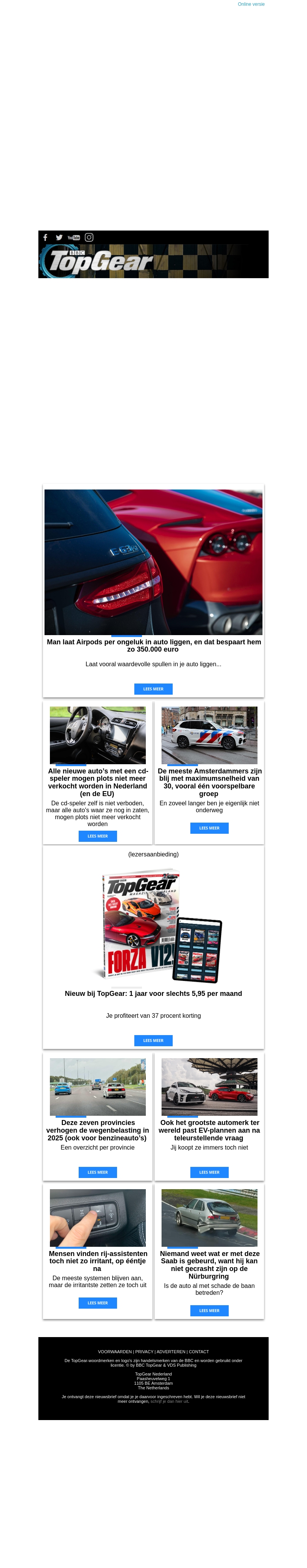
Task: Visit TopGear's Facebook page
Action: point(45,237)
